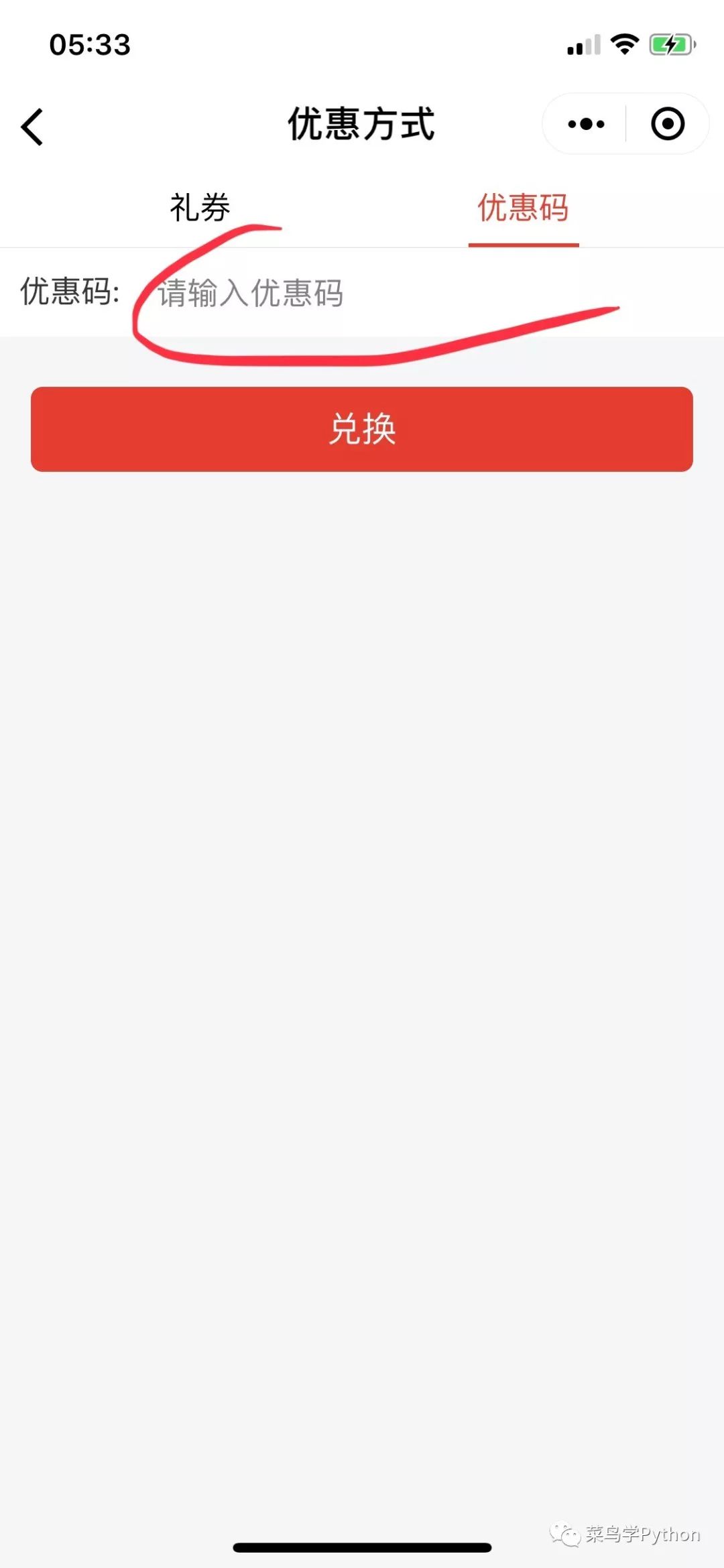Tap the red 兑换 button
Viewport: 724px width, 1568px height.
tap(362, 429)
